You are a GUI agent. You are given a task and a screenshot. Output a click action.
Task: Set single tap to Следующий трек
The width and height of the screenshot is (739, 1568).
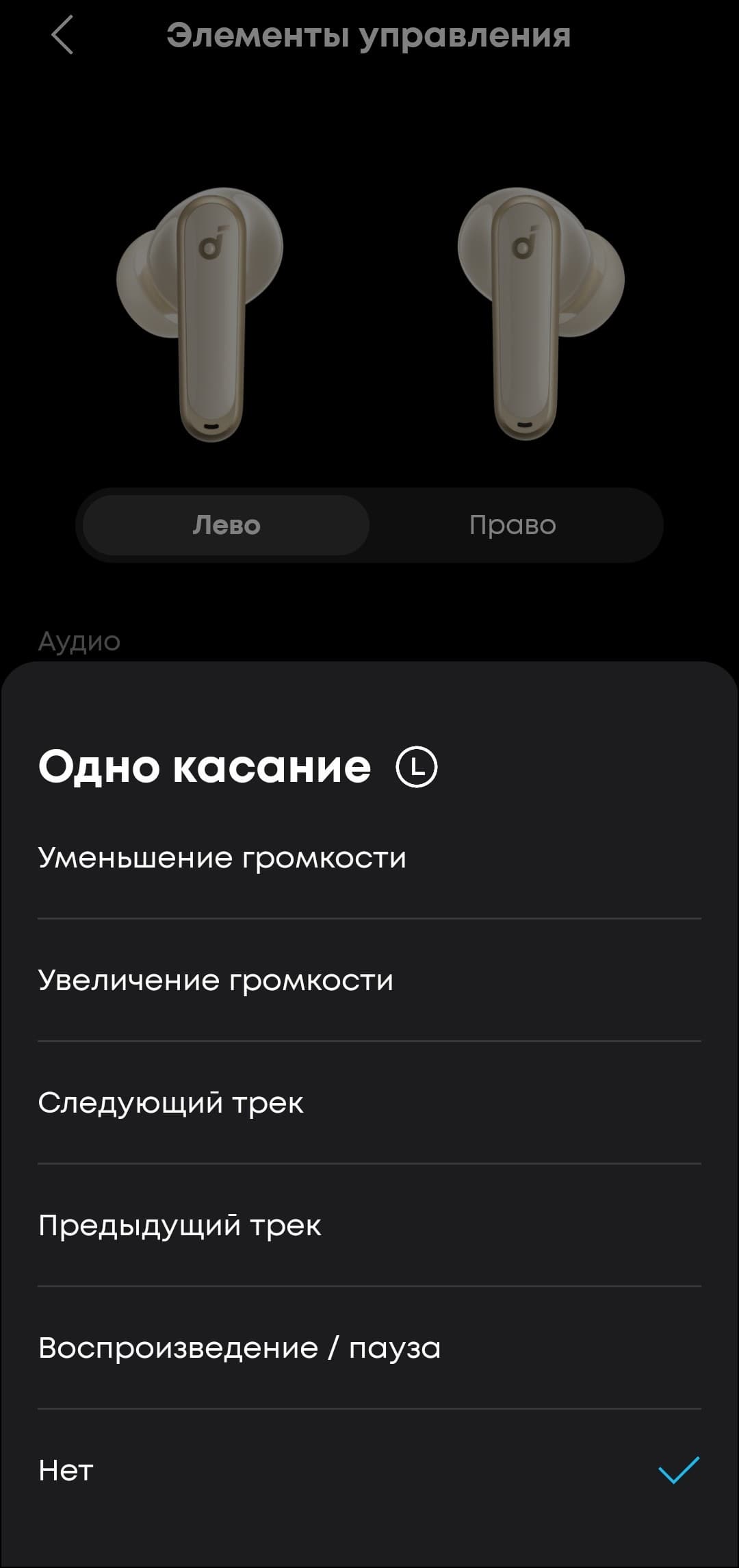point(369,1103)
